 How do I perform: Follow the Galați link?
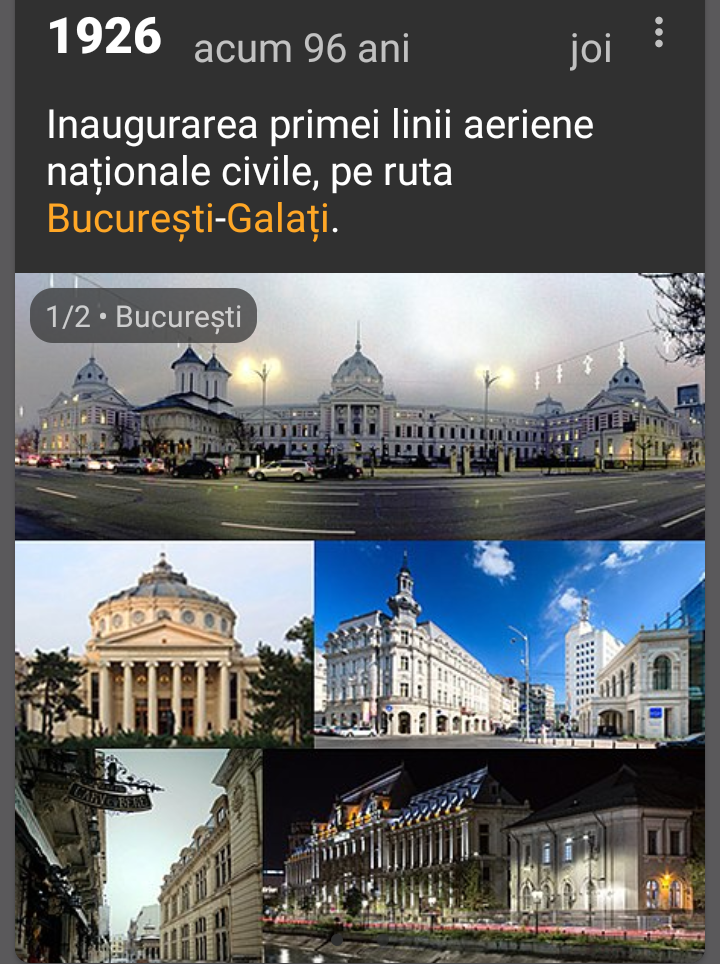tap(277, 218)
